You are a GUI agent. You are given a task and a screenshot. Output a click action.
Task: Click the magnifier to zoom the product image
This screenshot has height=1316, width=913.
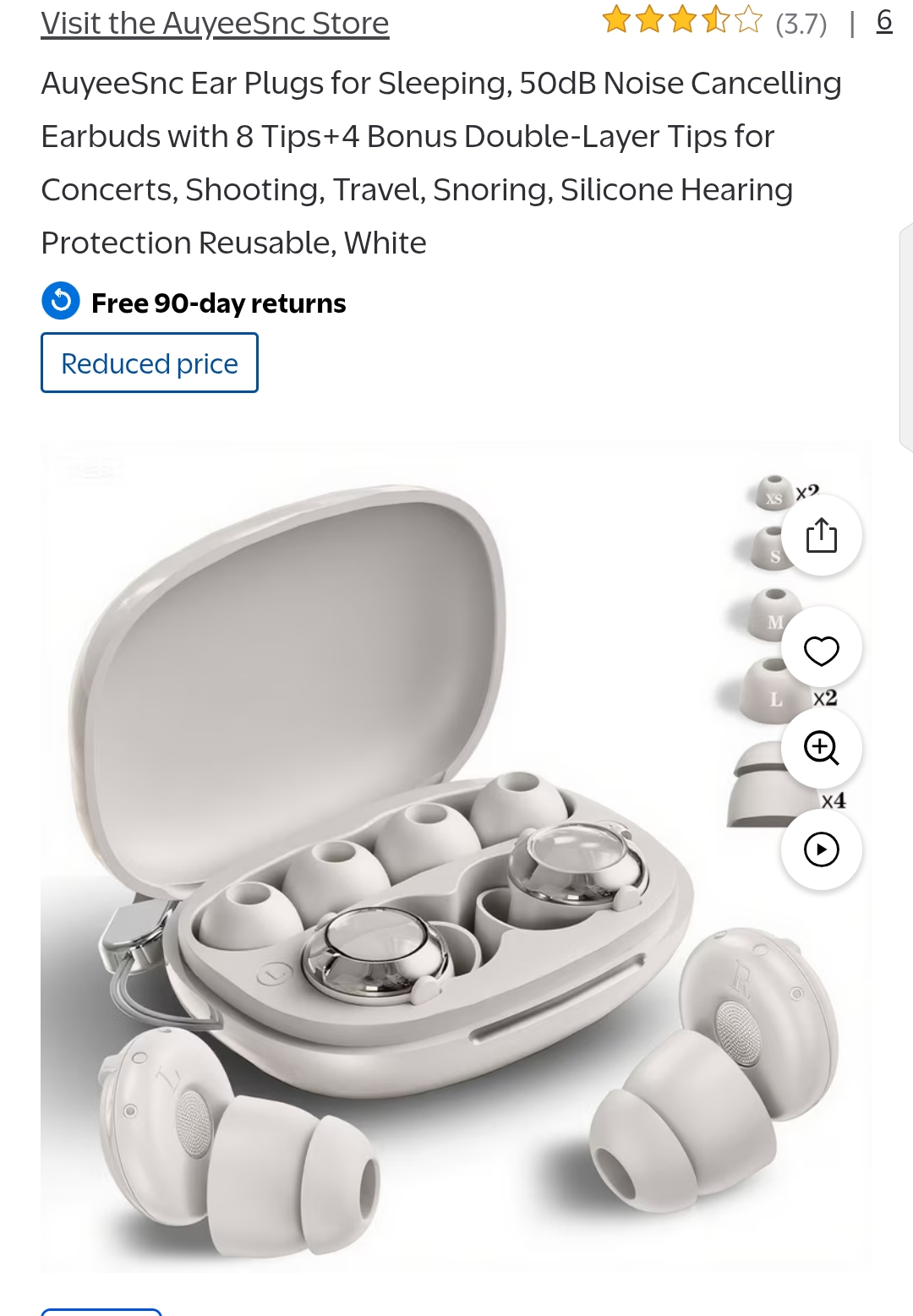pyautogui.click(x=821, y=749)
